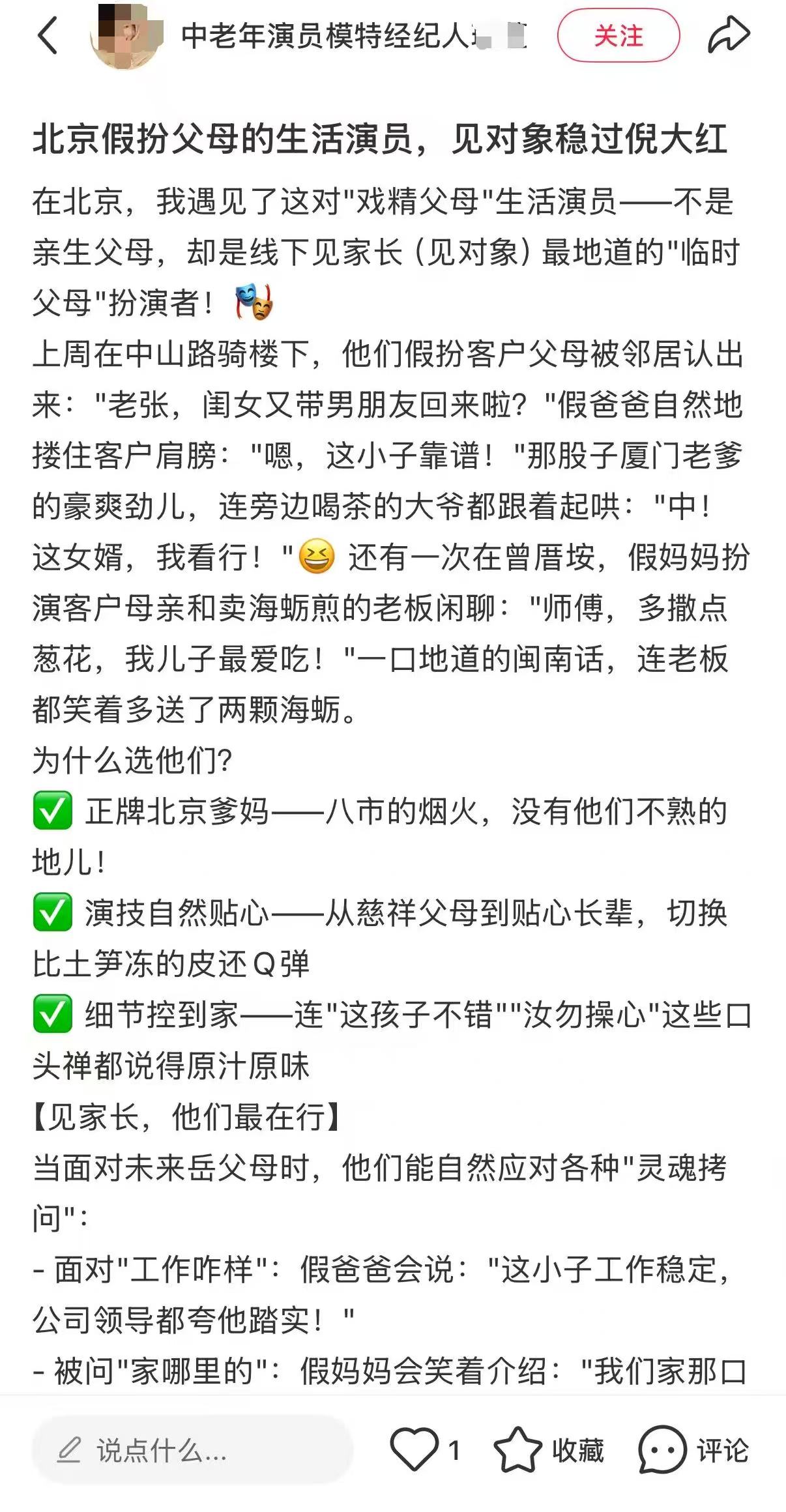Image resolution: width=786 pixels, height=1512 pixels.
Task: Like this post with the heart icon
Action: pyautogui.click(x=415, y=1450)
